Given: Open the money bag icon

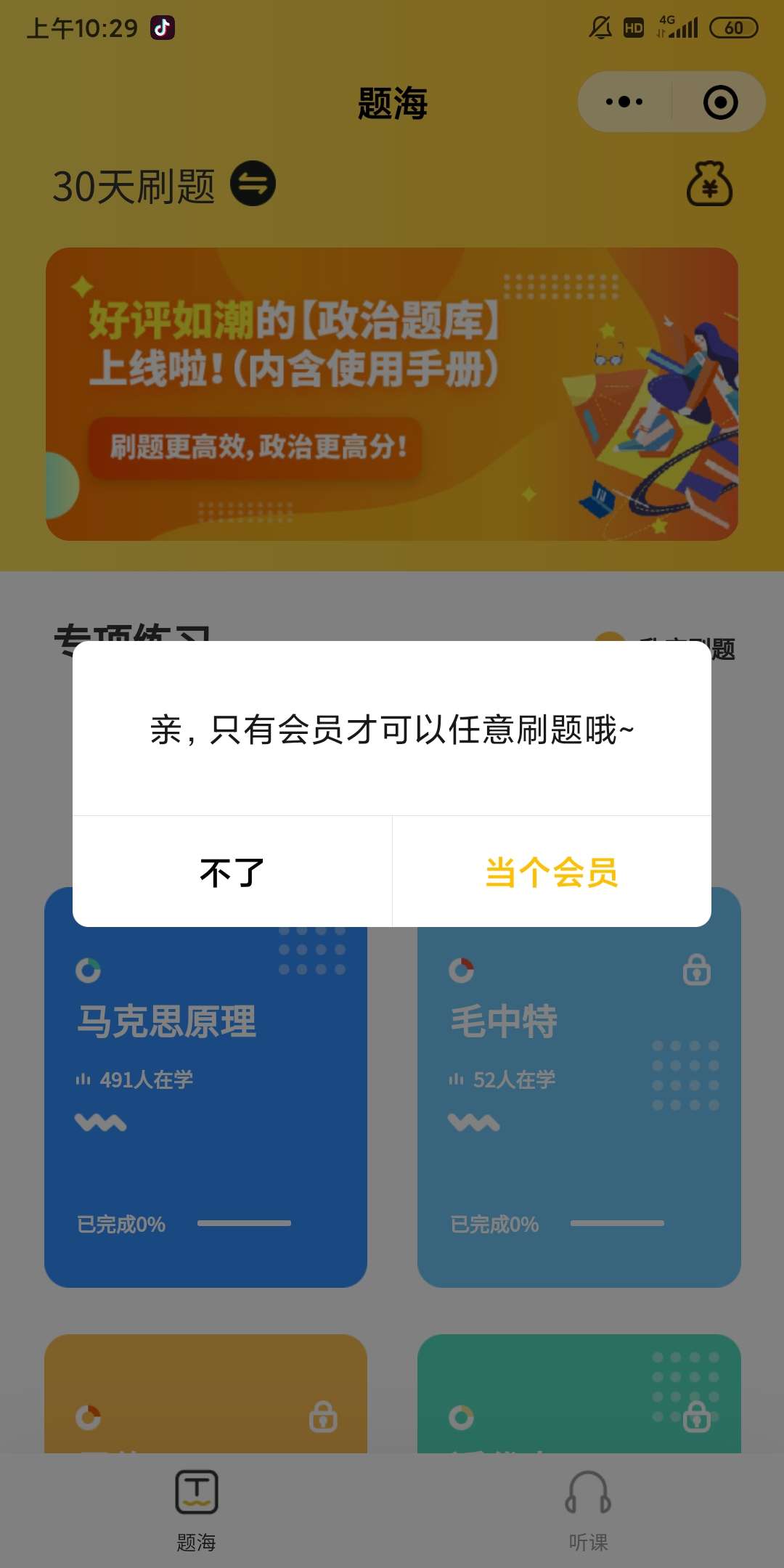Looking at the screenshot, I should click(x=709, y=184).
